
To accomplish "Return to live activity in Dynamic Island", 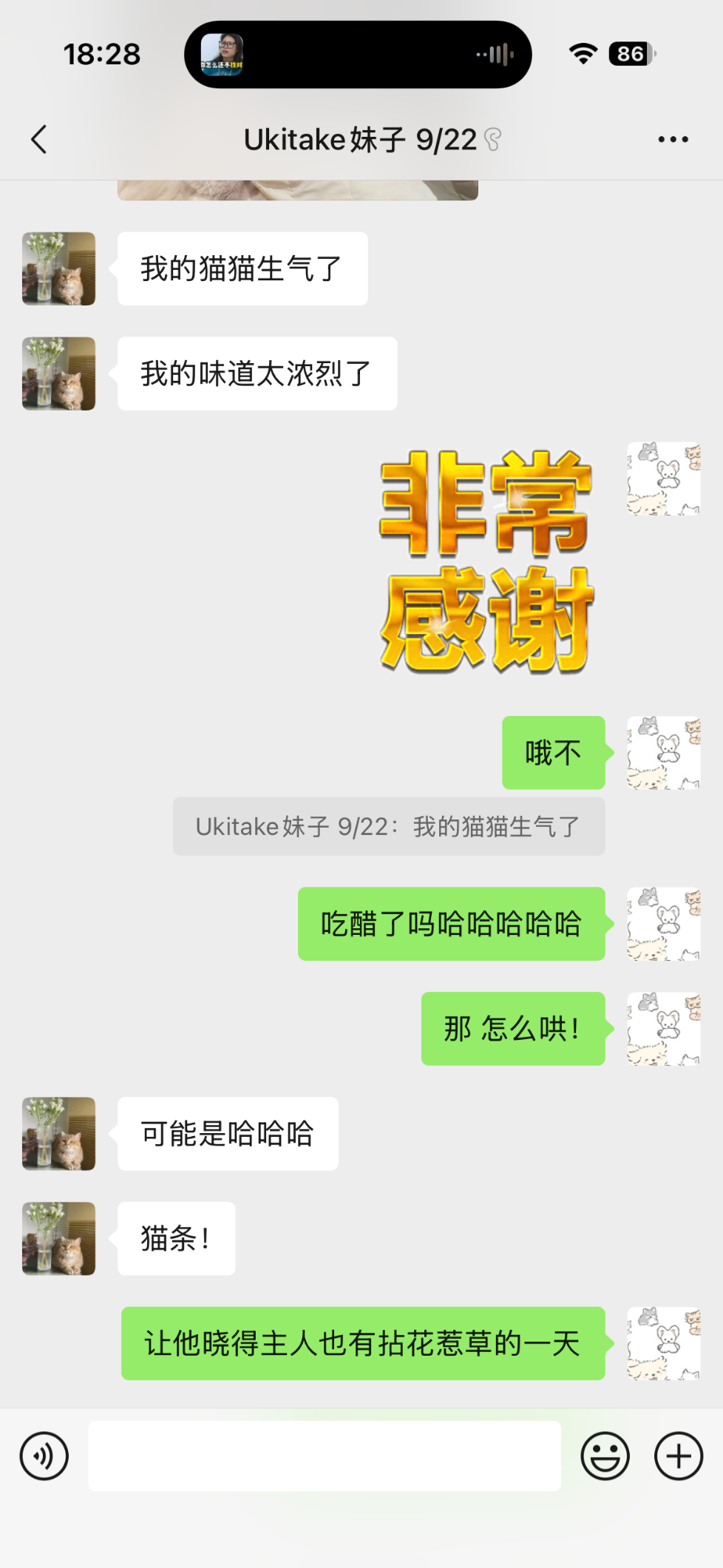I will point(357,55).
